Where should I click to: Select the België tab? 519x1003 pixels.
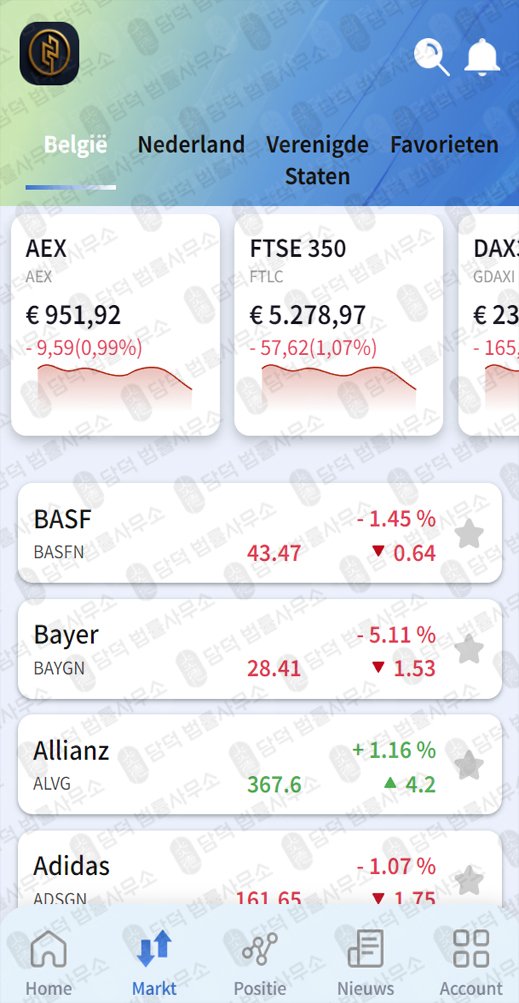[76, 144]
